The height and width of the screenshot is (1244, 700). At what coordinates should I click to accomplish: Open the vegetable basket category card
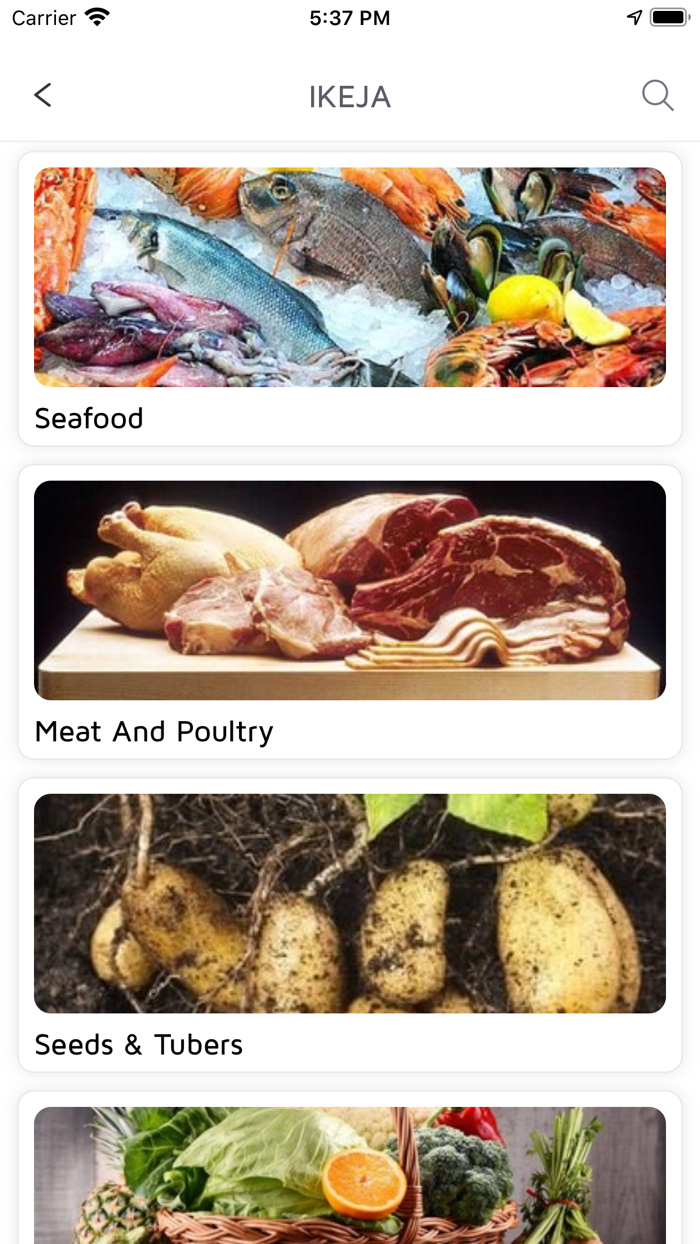click(350, 1174)
